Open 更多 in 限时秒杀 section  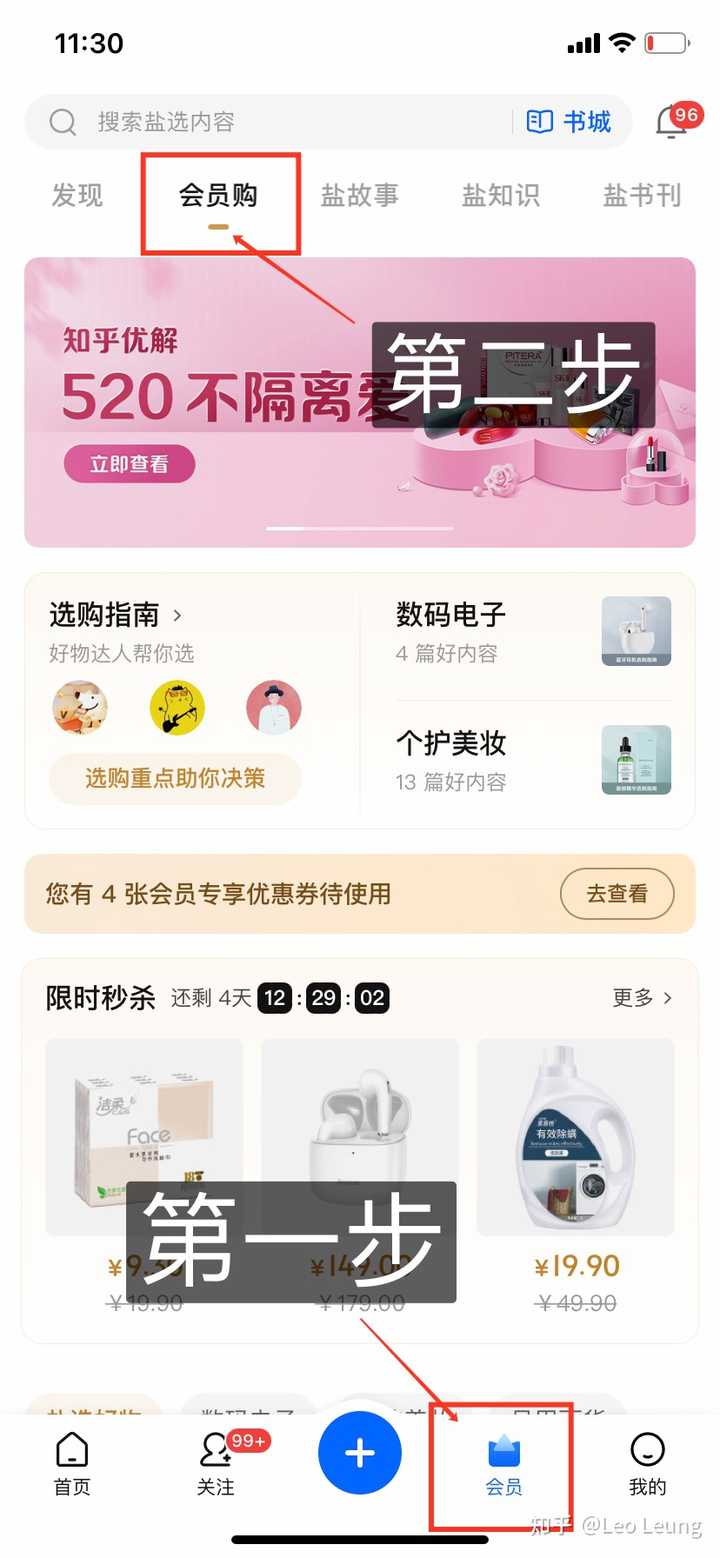642,997
